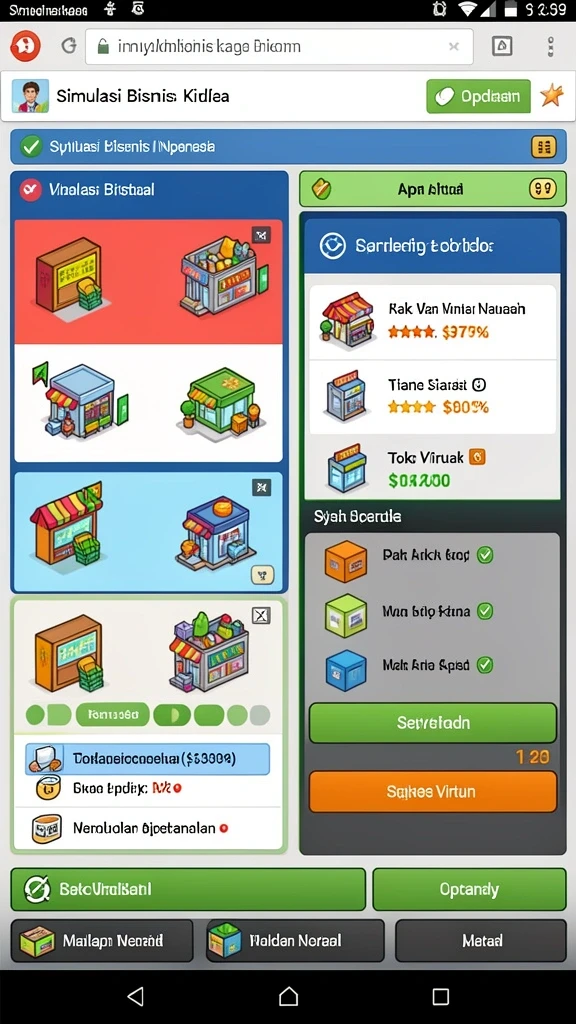The image size is (576, 1024).
Task: Open the Tok Viruak store entry
Action: point(432,468)
